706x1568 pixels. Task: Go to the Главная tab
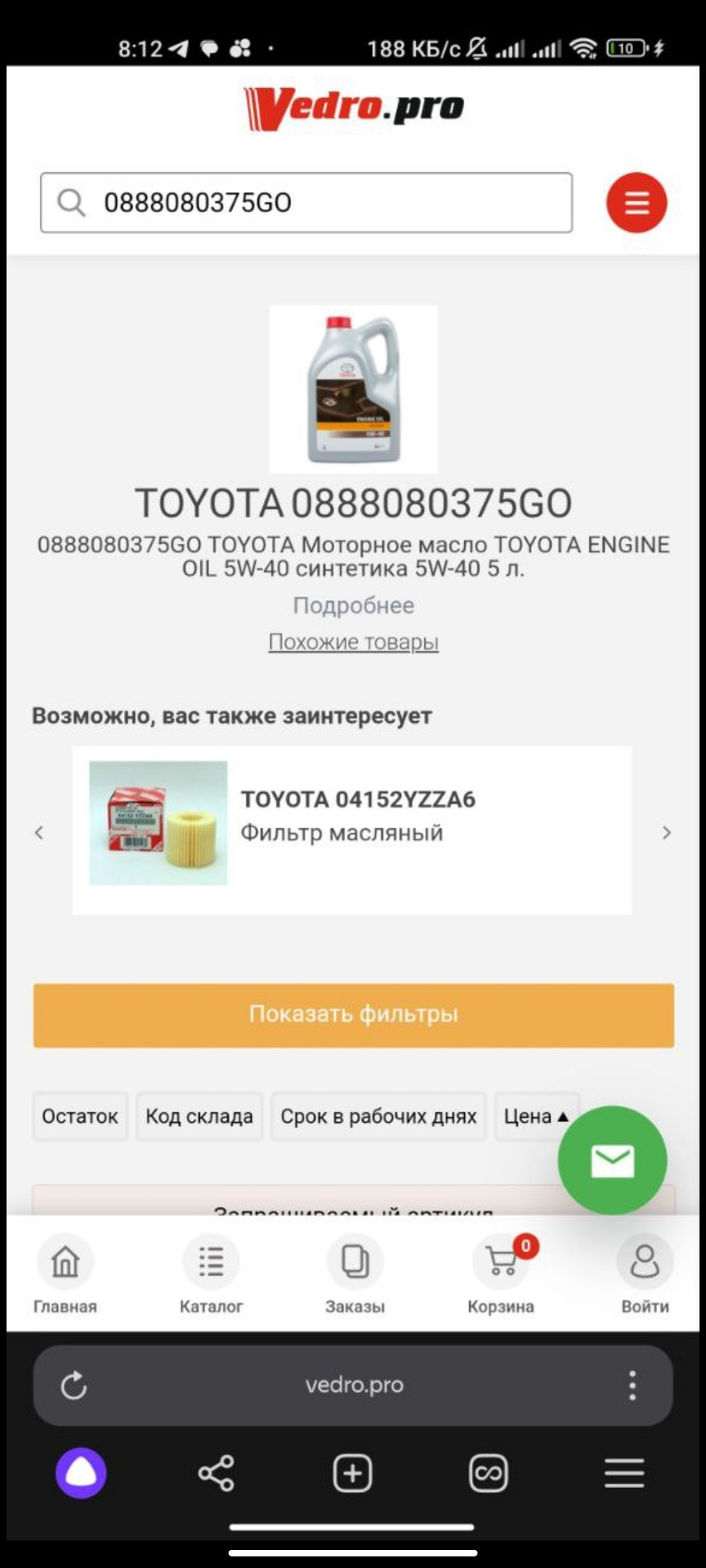(65, 1274)
